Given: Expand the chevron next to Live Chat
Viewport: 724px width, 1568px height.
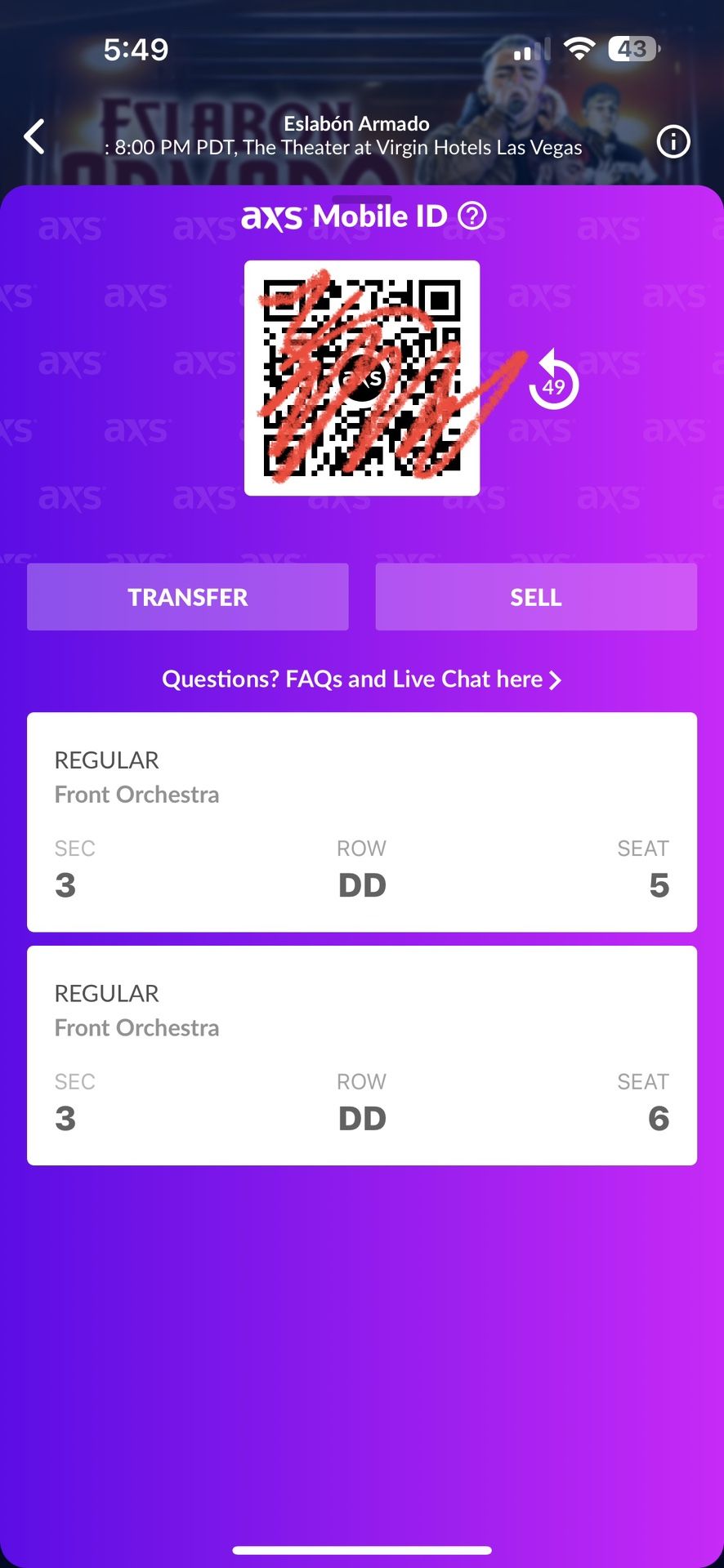Looking at the screenshot, I should pyautogui.click(x=556, y=679).
